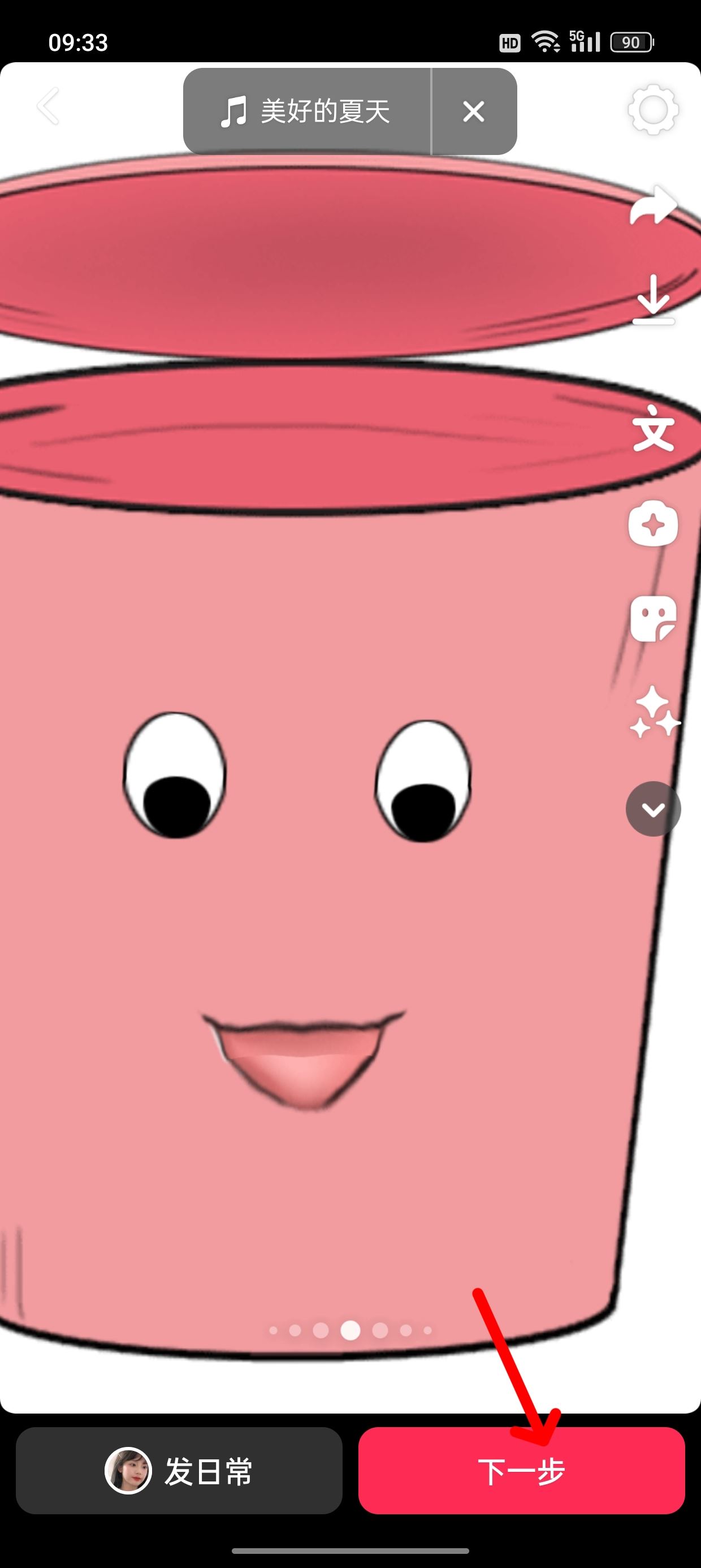701x1568 pixels.
Task: Post as daily with 发日常
Action: pos(179,1471)
